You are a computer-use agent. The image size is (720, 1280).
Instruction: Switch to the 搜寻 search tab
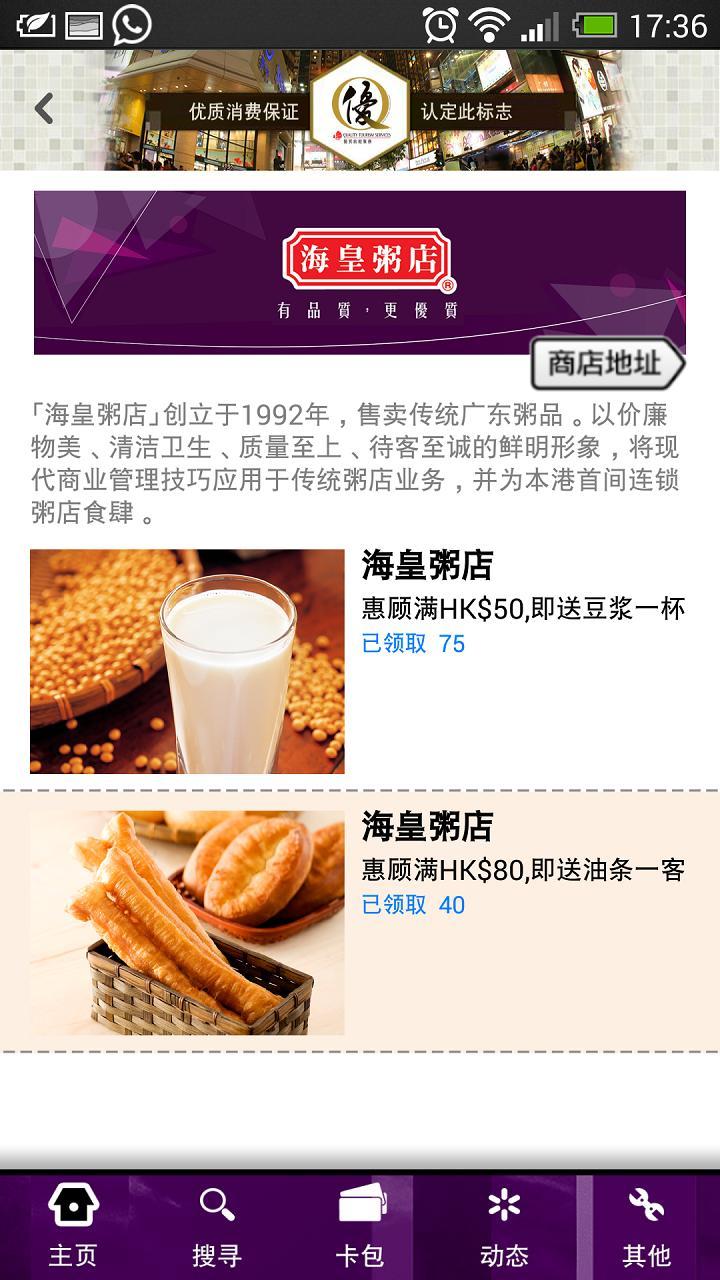(x=217, y=1227)
